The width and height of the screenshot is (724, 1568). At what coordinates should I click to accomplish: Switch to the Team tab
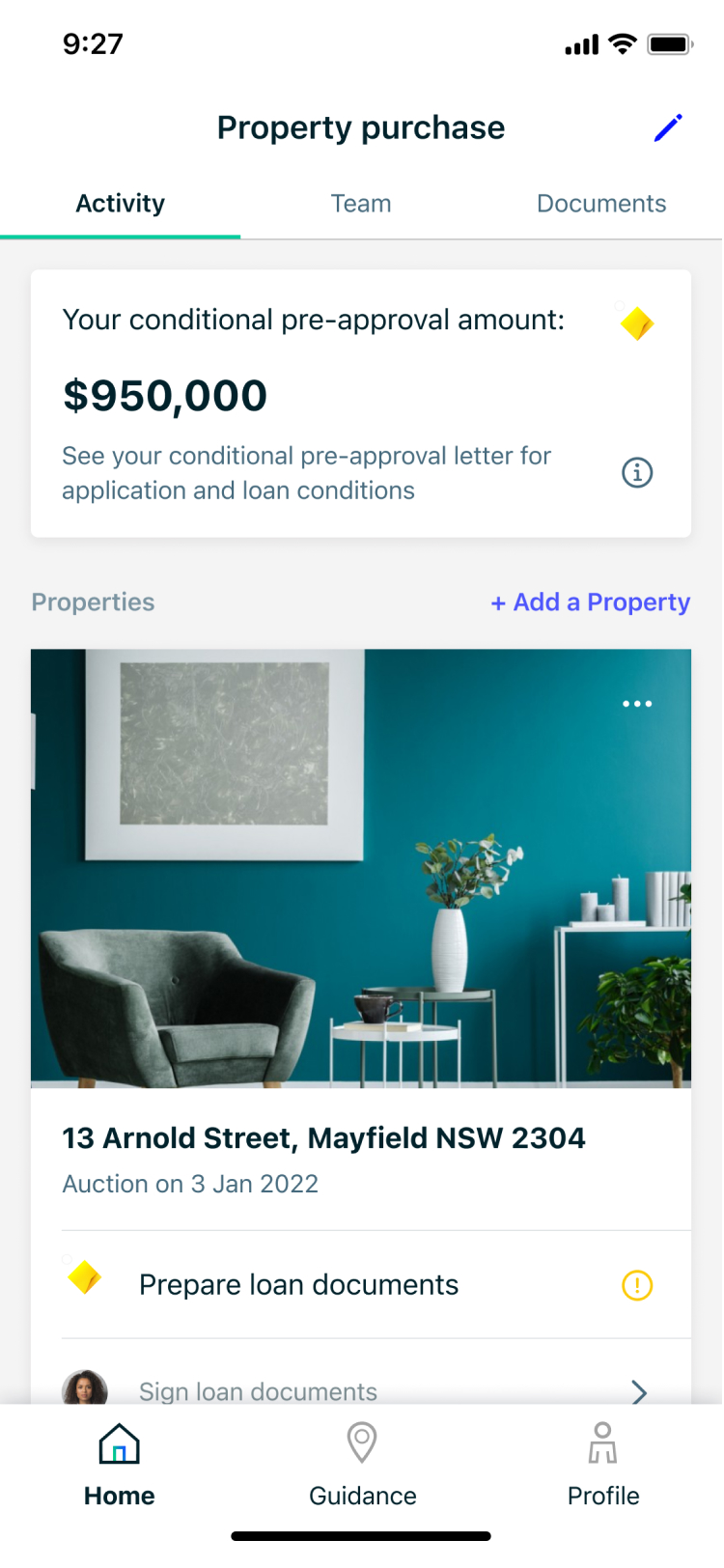coord(361,204)
